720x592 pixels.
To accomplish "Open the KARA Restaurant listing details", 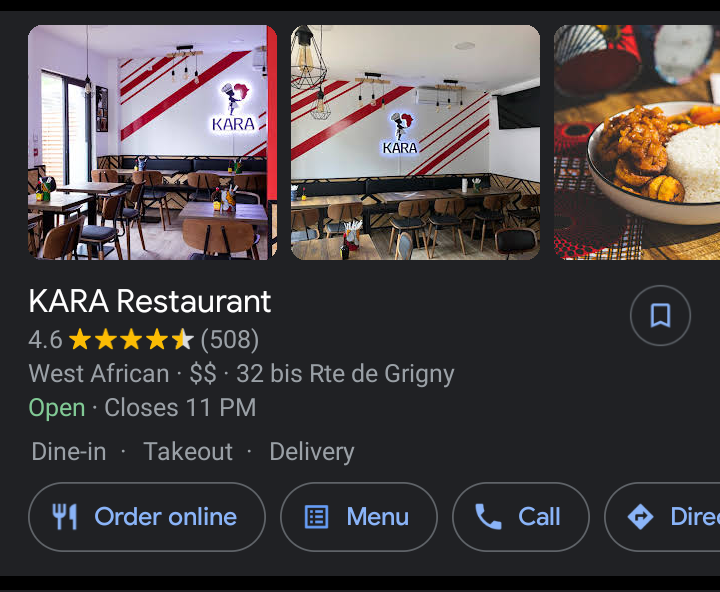I will pyautogui.click(x=150, y=301).
